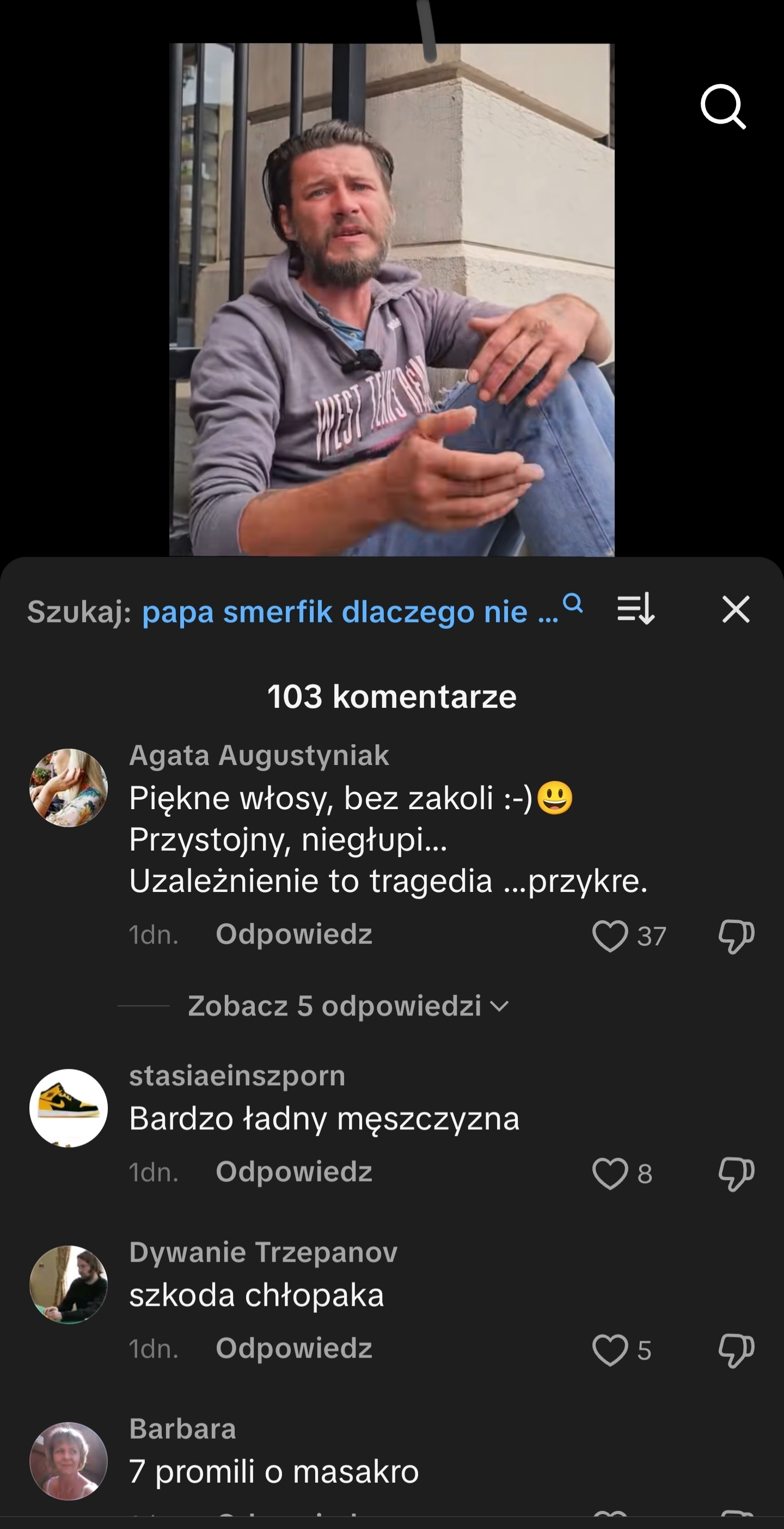Open Barbara's profile avatar
784x1529 pixels.
click(69, 1461)
